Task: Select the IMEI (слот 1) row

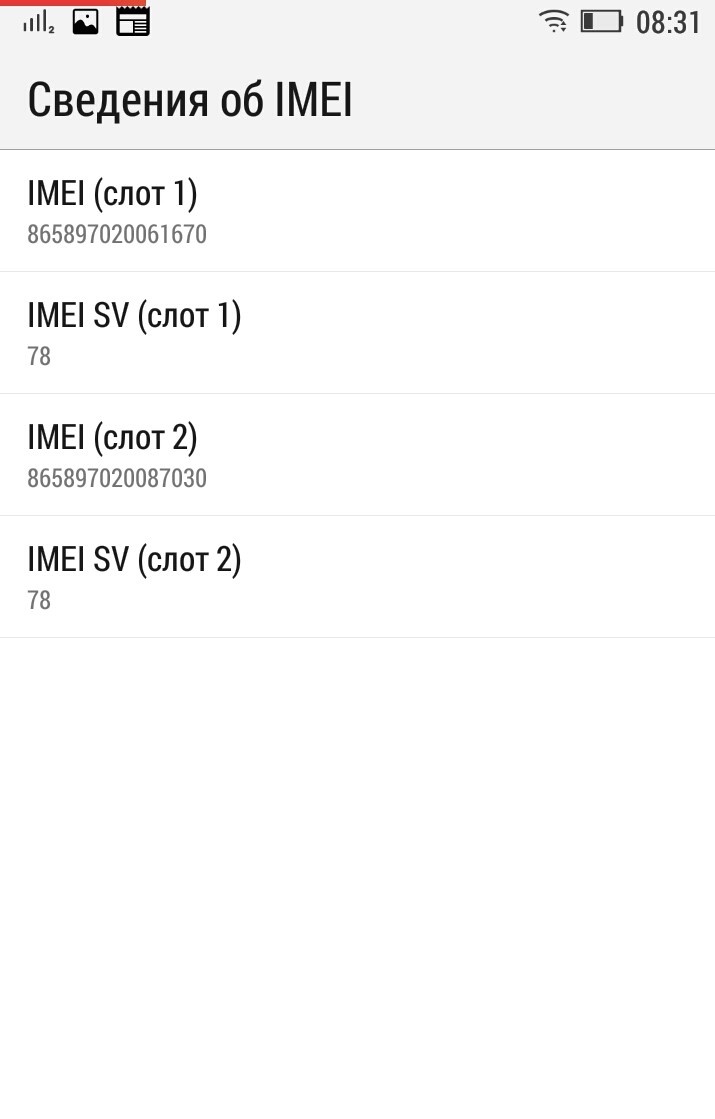Action: [x=357, y=211]
